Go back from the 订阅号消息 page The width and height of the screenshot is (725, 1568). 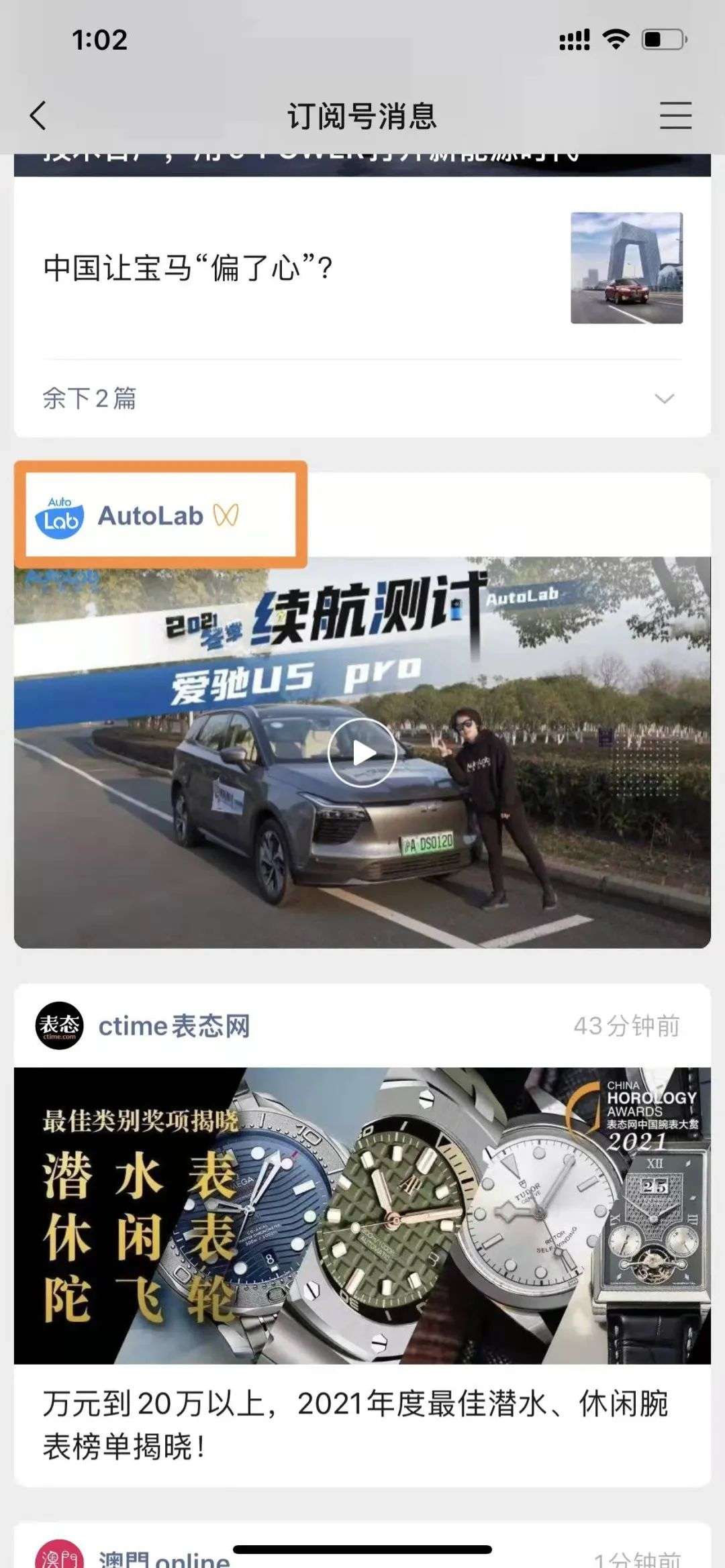point(39,115)
